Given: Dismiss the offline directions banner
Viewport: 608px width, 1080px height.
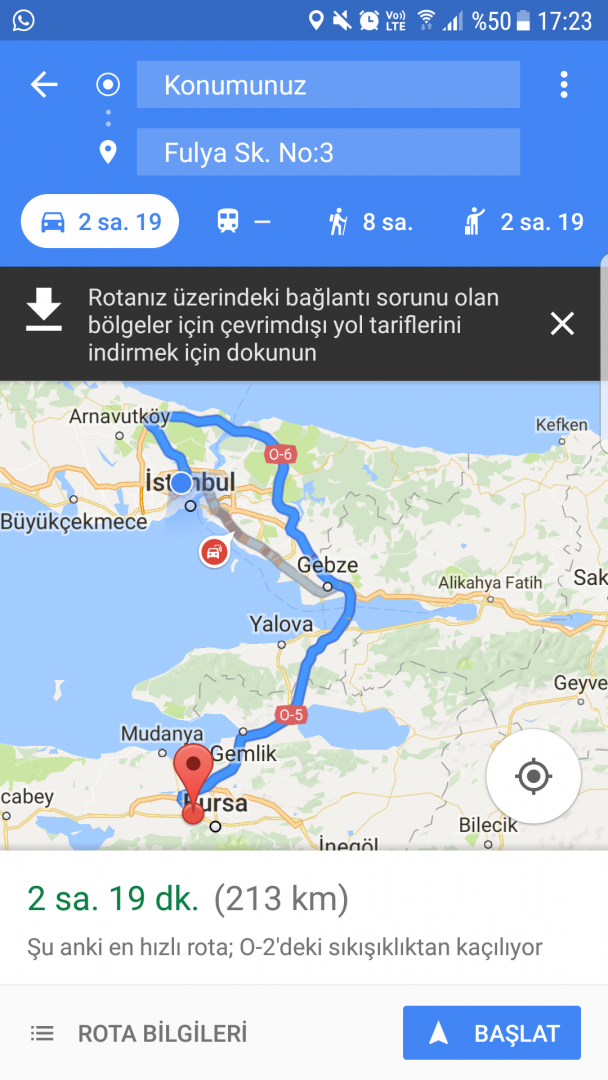Looking at the screenshot, I should click(562, 323).
